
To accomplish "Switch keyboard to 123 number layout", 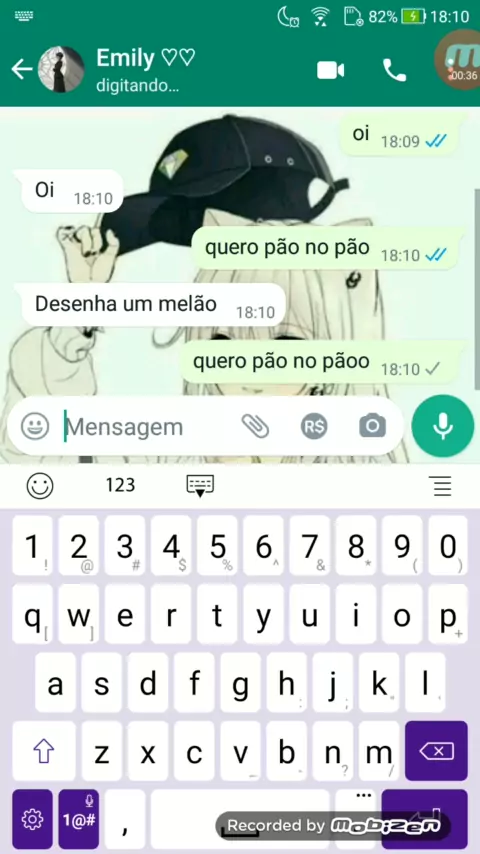I will (x=120, y=485).
